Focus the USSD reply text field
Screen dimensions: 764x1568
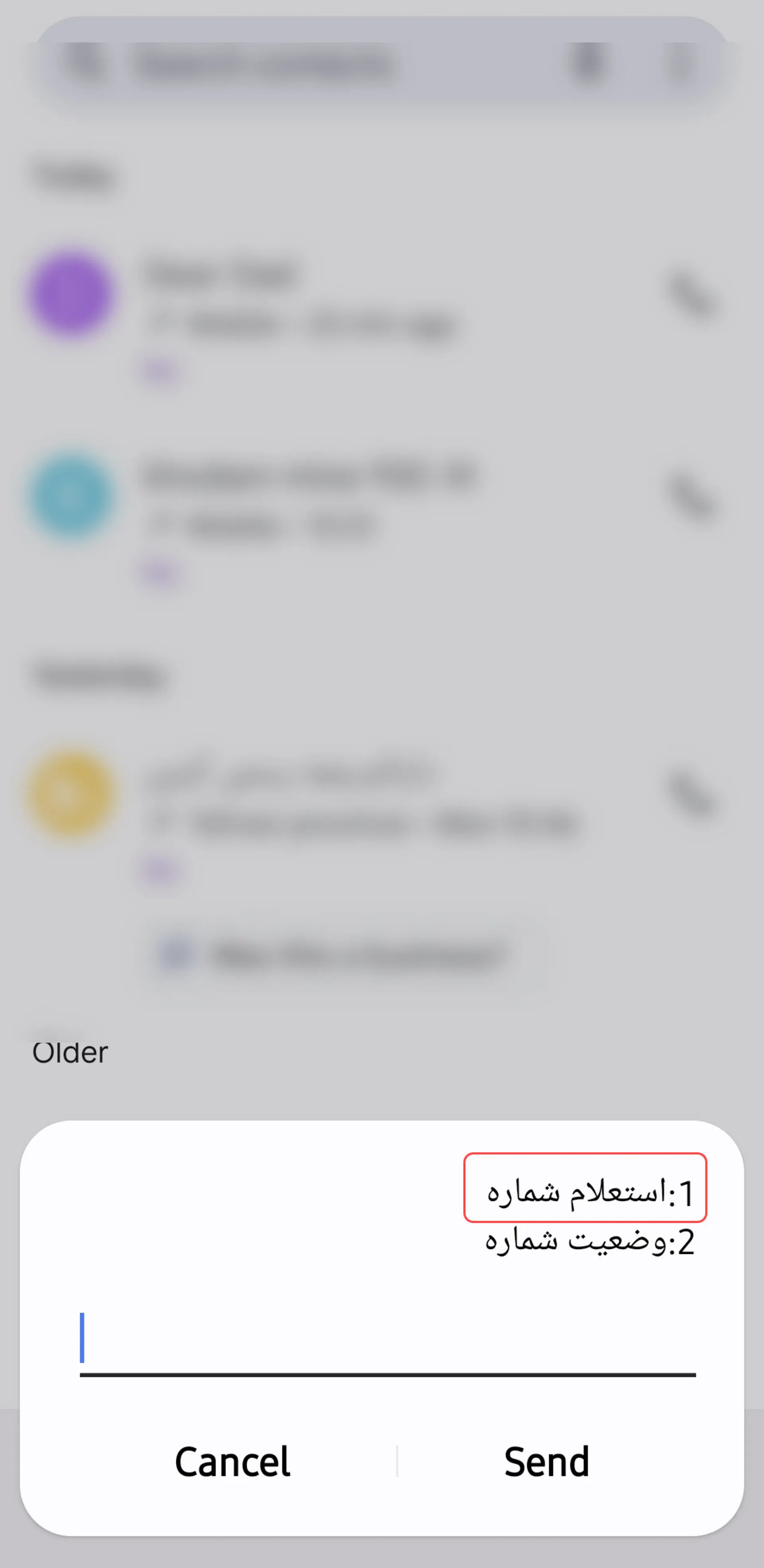pos(388,1342)
